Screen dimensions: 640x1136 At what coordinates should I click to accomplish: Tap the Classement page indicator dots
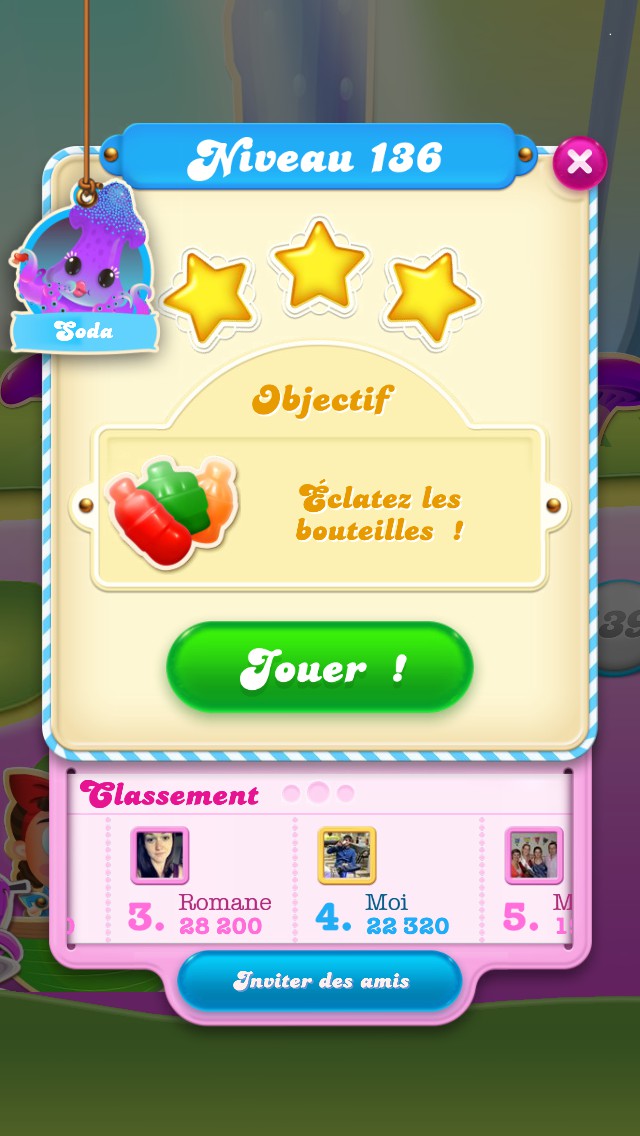(318, 793)
